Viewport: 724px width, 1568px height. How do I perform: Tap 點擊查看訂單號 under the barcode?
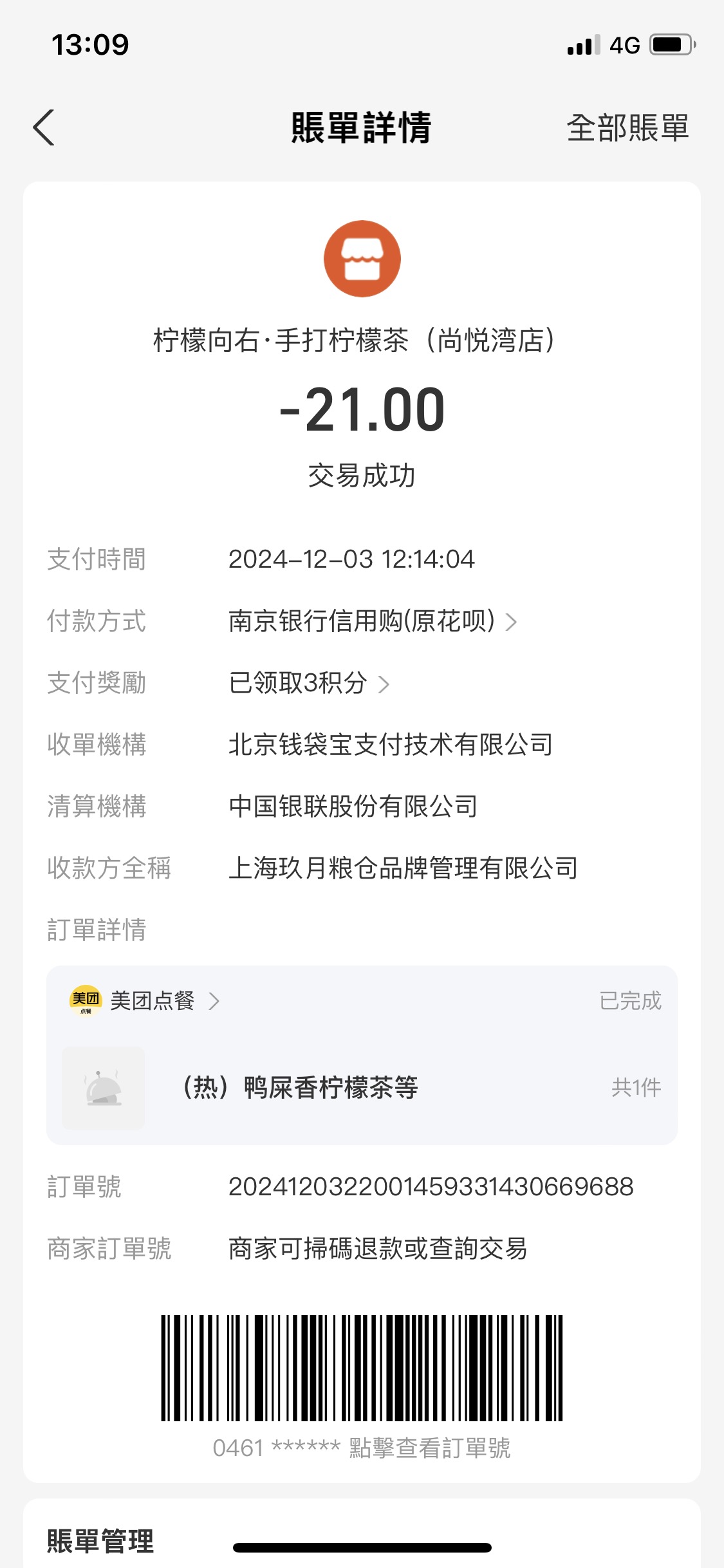click(x=429, y=1448)
